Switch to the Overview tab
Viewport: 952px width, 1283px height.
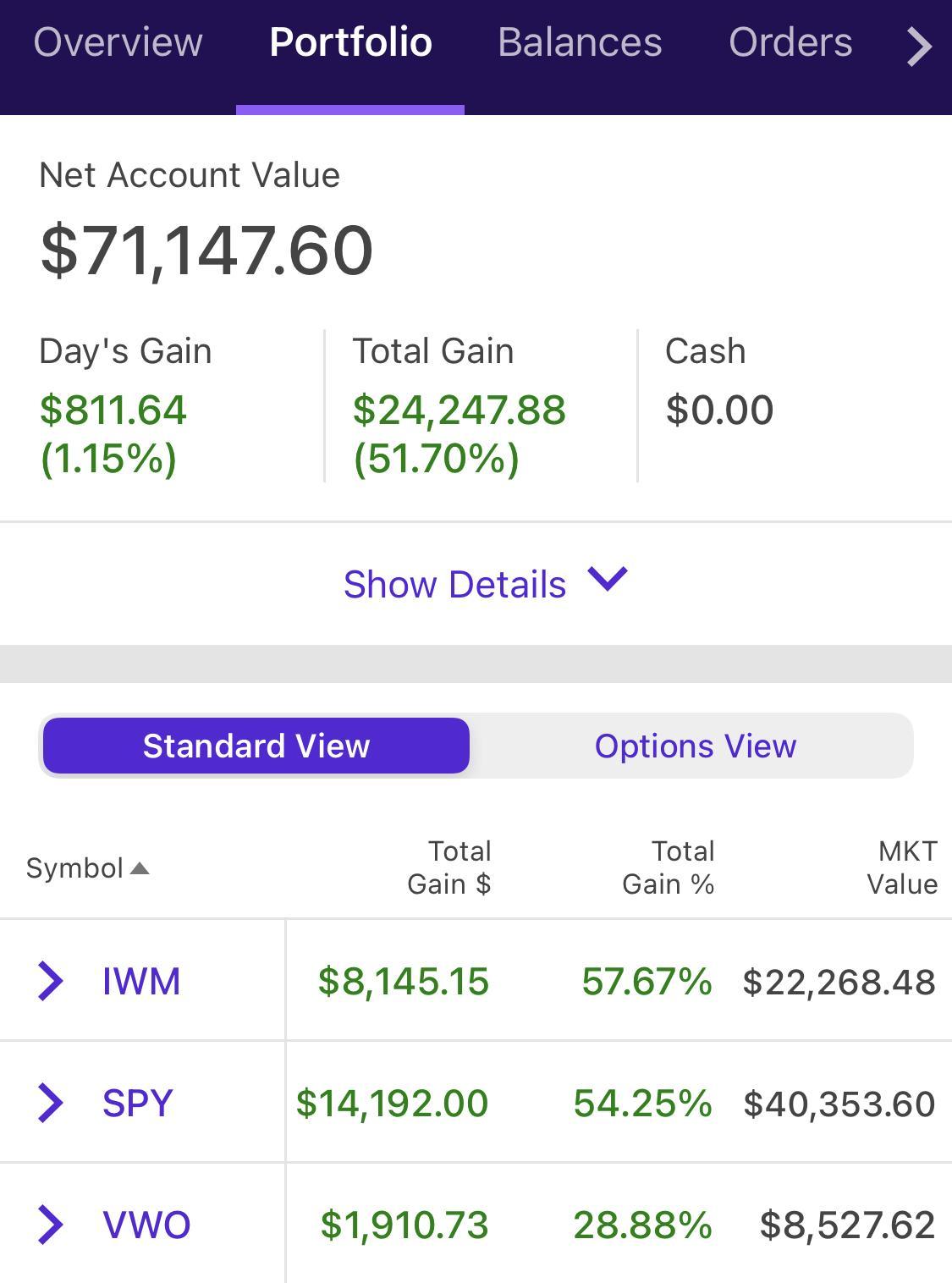point(118,42)
